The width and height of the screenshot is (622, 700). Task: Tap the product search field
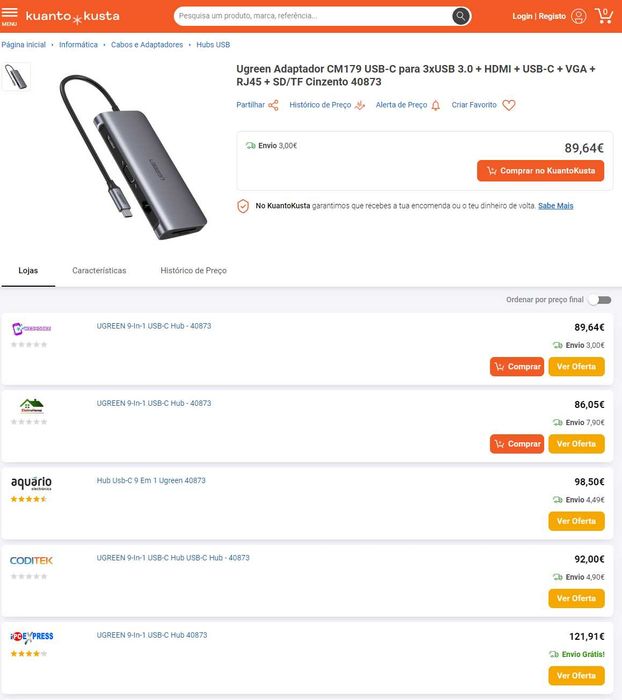click(313, 16)
